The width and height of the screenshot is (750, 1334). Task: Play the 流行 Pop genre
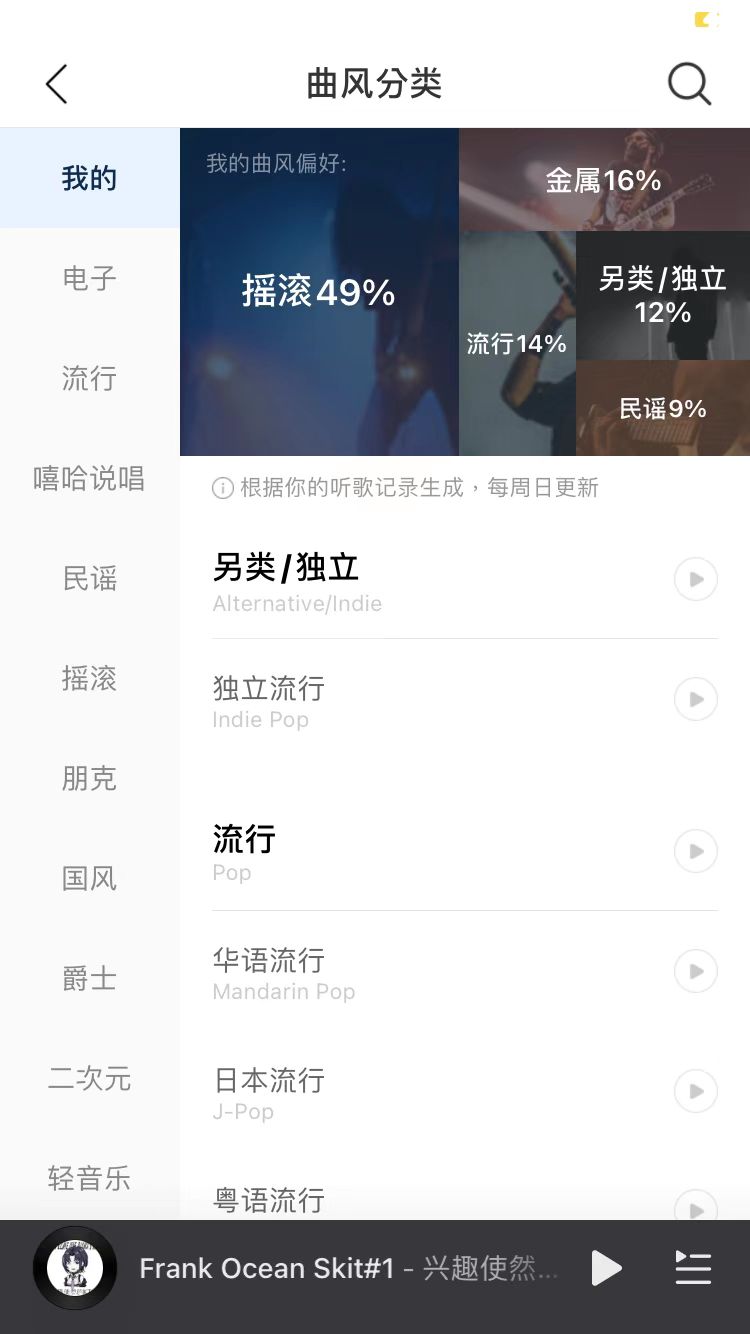[x=696, y=851]
